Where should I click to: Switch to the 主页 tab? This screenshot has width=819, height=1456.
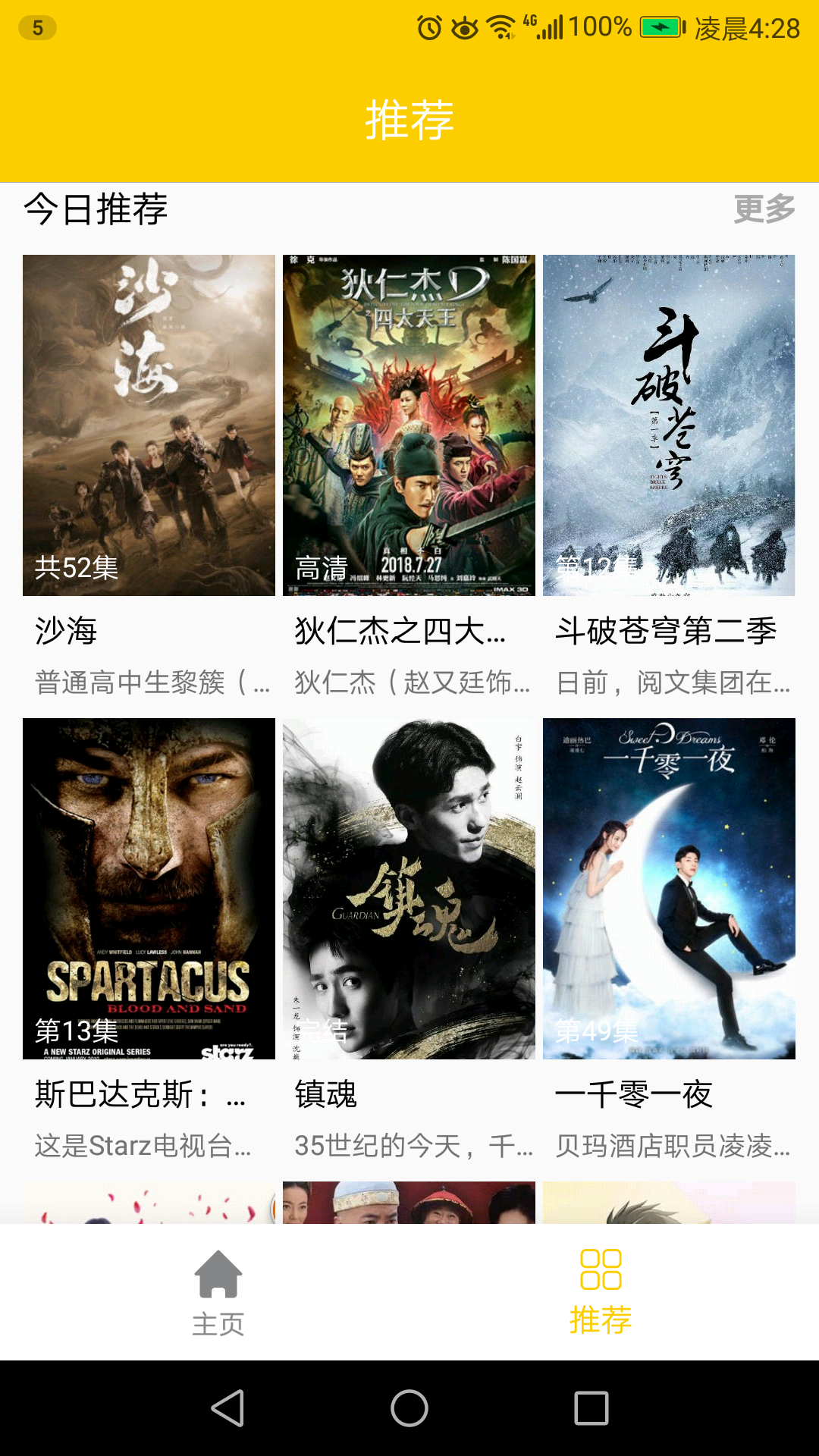pos(218,1292)
